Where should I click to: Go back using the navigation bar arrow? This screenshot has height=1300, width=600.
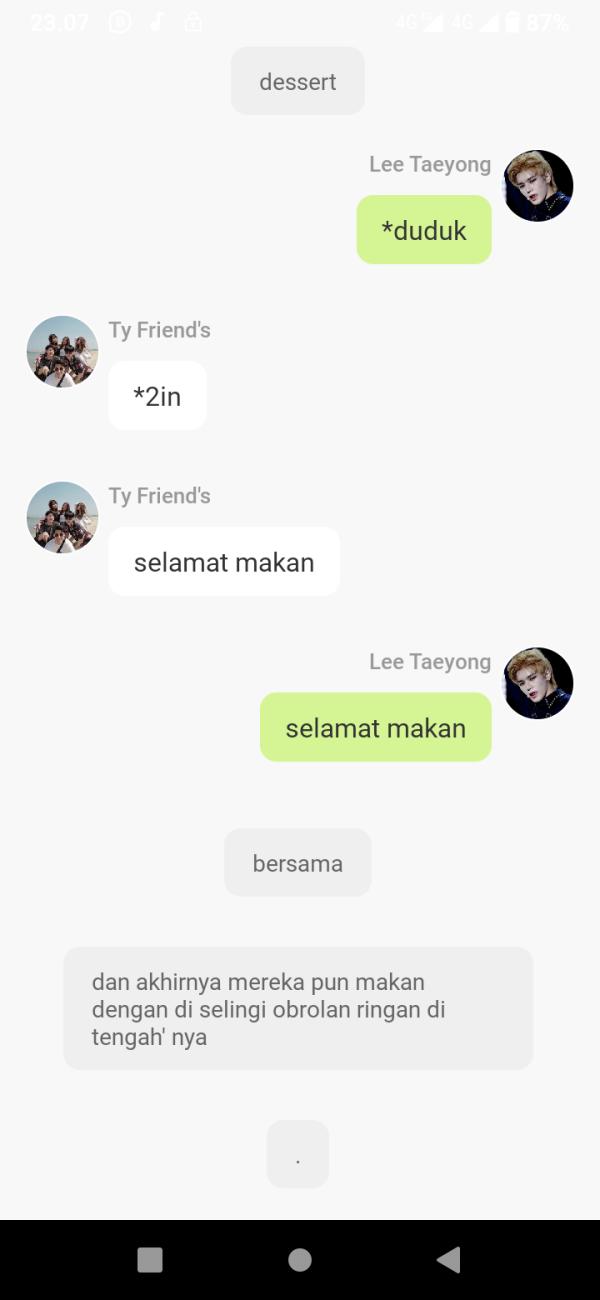tap(449, 1259)
